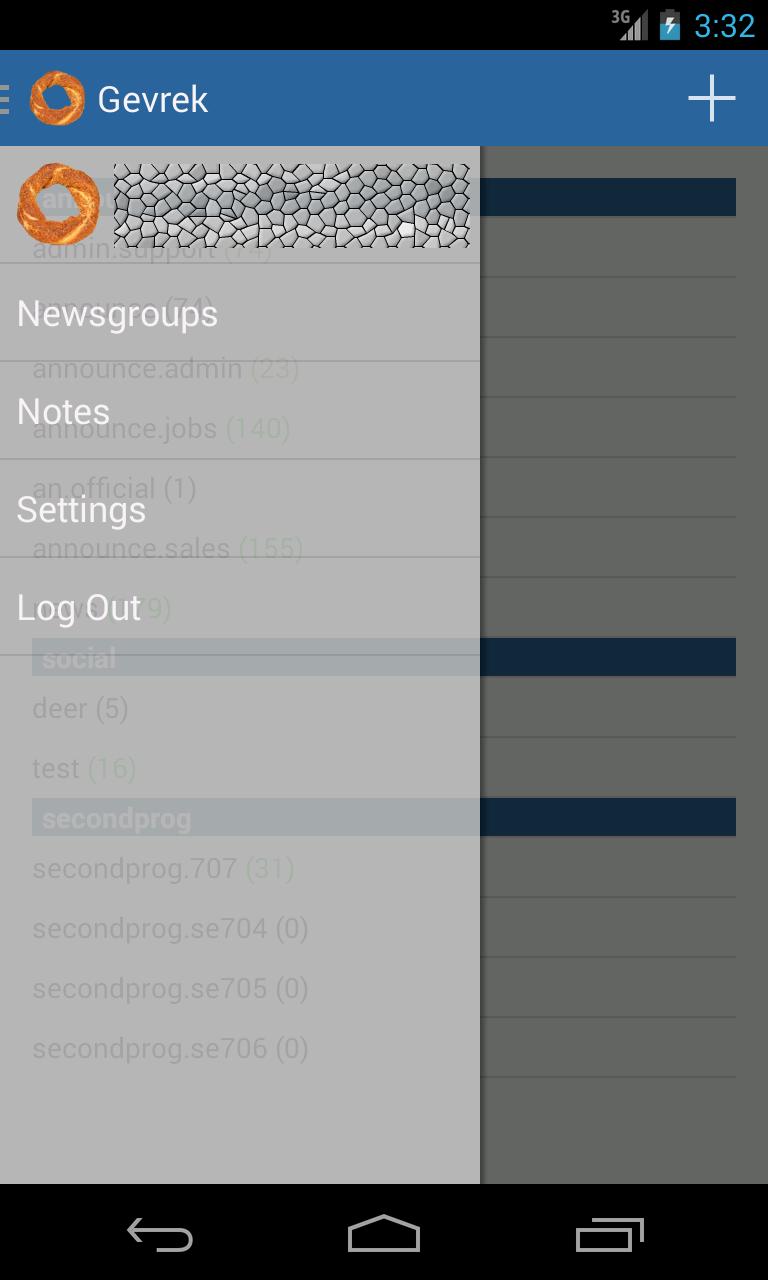Select Log Out in the drawer
Screen dimensions: 768x1280
point(79,607)
